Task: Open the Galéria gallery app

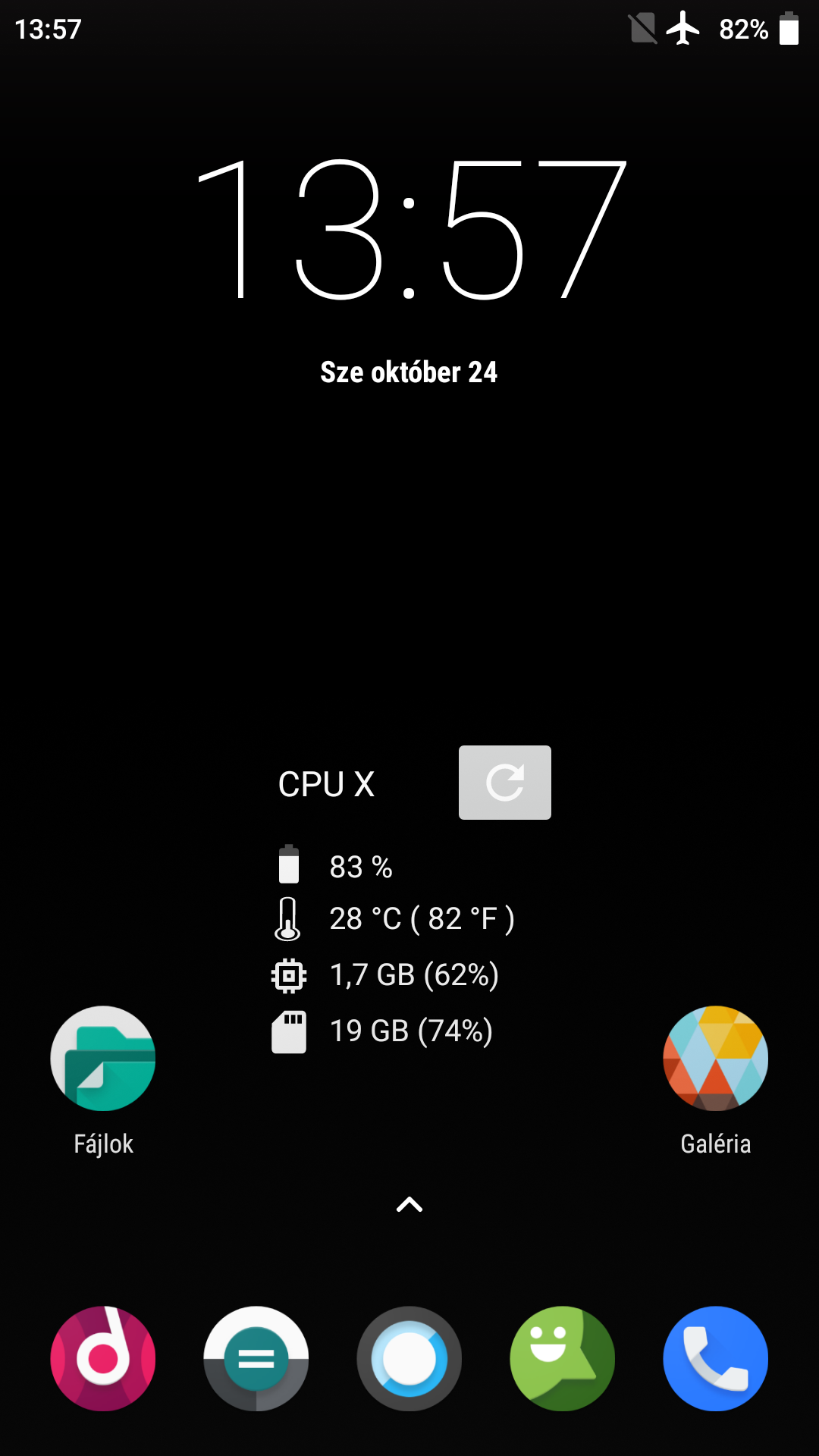Action: tap(715, 1059)
